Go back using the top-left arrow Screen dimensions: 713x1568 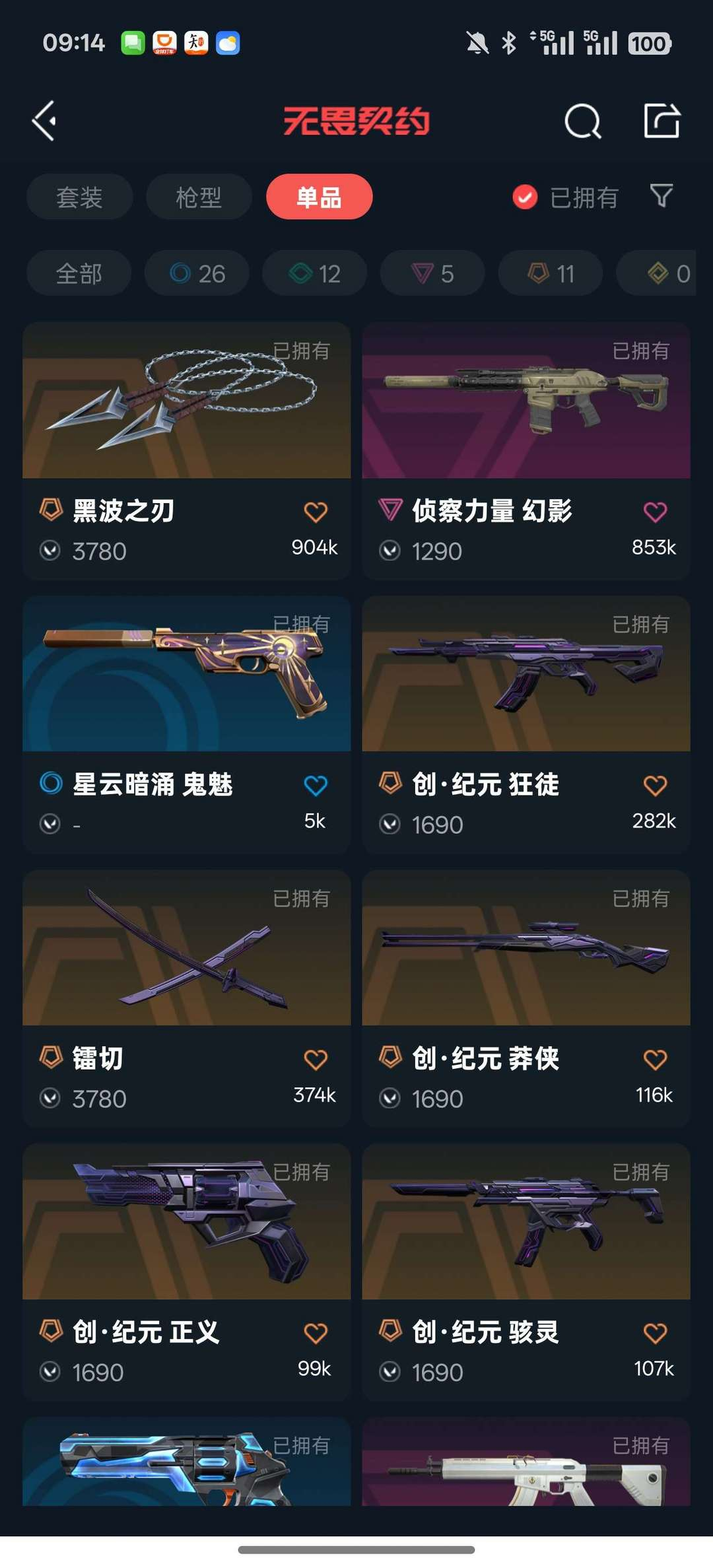click(44, 121)
